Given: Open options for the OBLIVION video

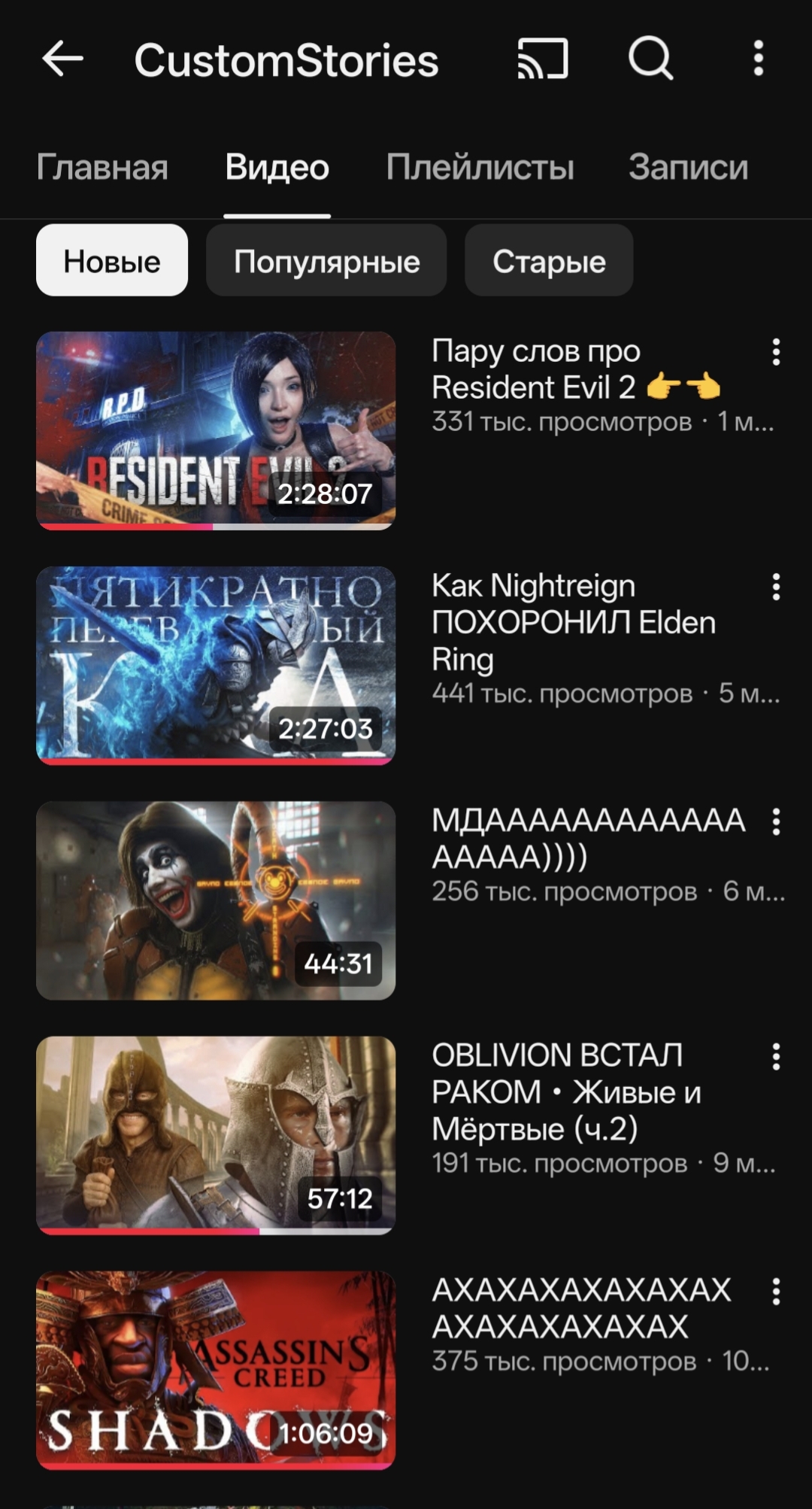Looking at the screenshot, I should click(776, 1057).
